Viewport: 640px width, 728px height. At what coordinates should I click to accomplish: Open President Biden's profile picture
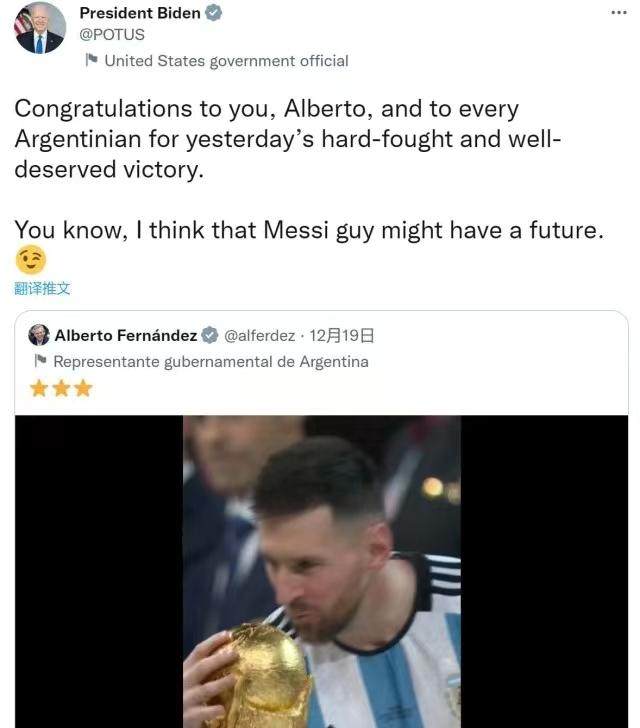(x=40, y=28)
